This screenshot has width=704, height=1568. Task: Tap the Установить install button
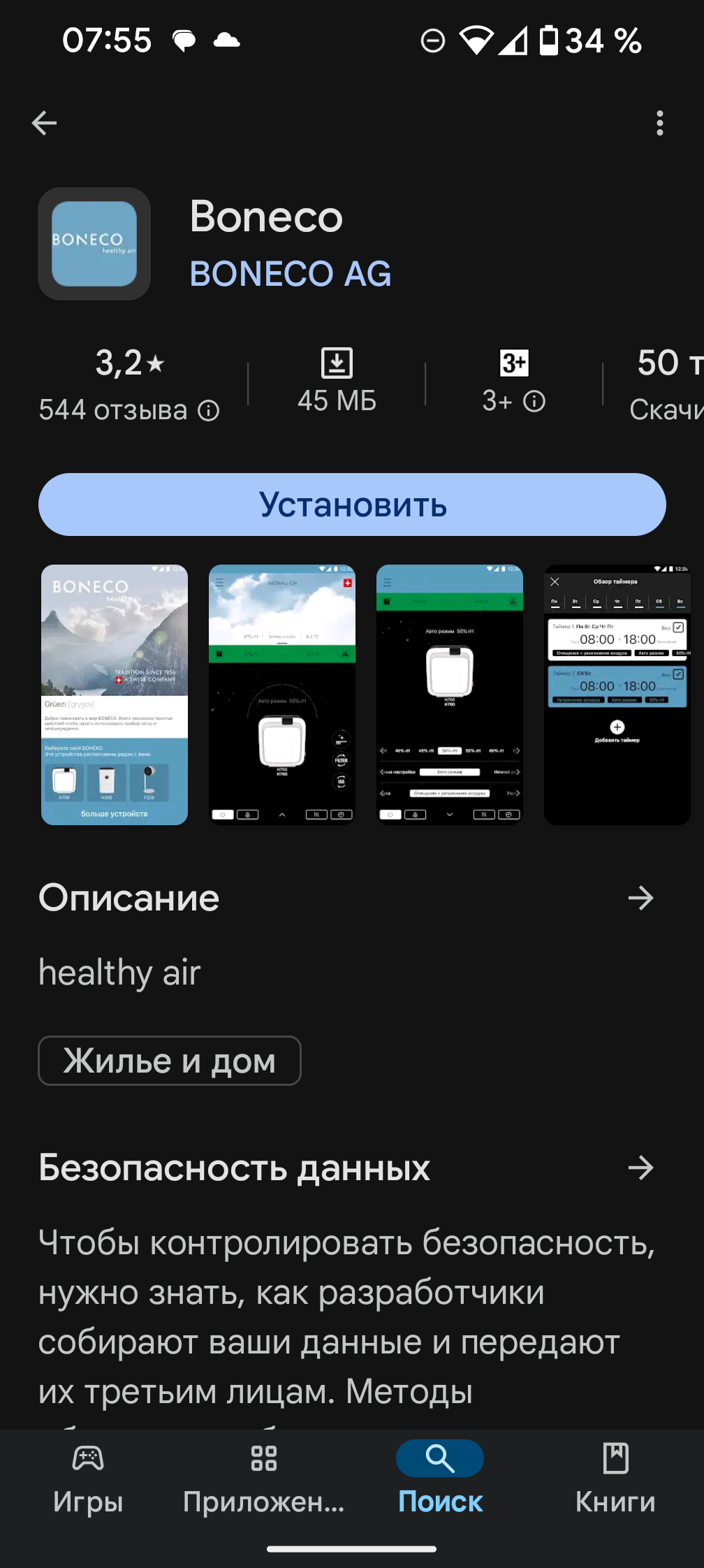(x=352, y=504)
